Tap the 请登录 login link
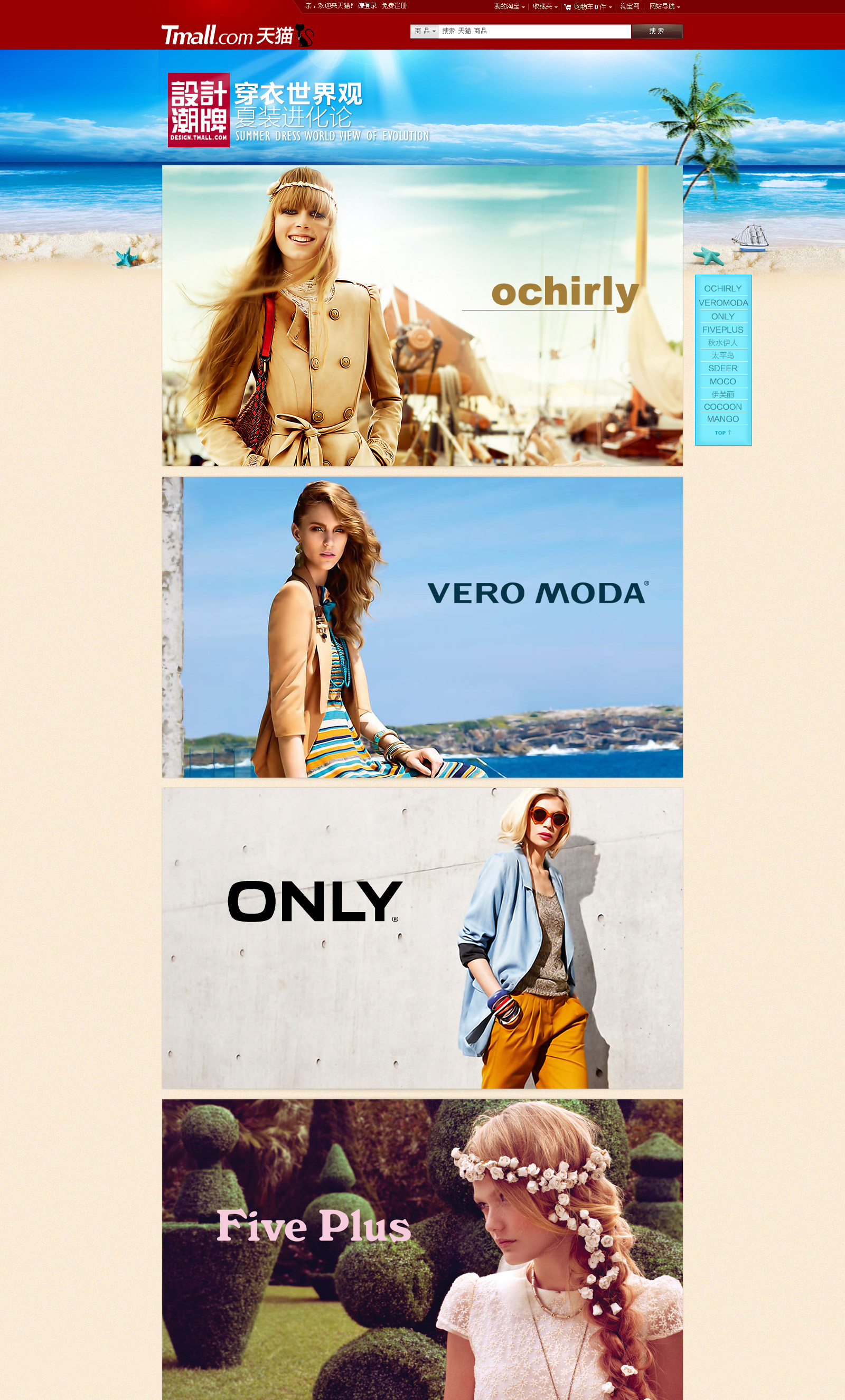Viewport: 845px width, 1400px height. (367, 6)
